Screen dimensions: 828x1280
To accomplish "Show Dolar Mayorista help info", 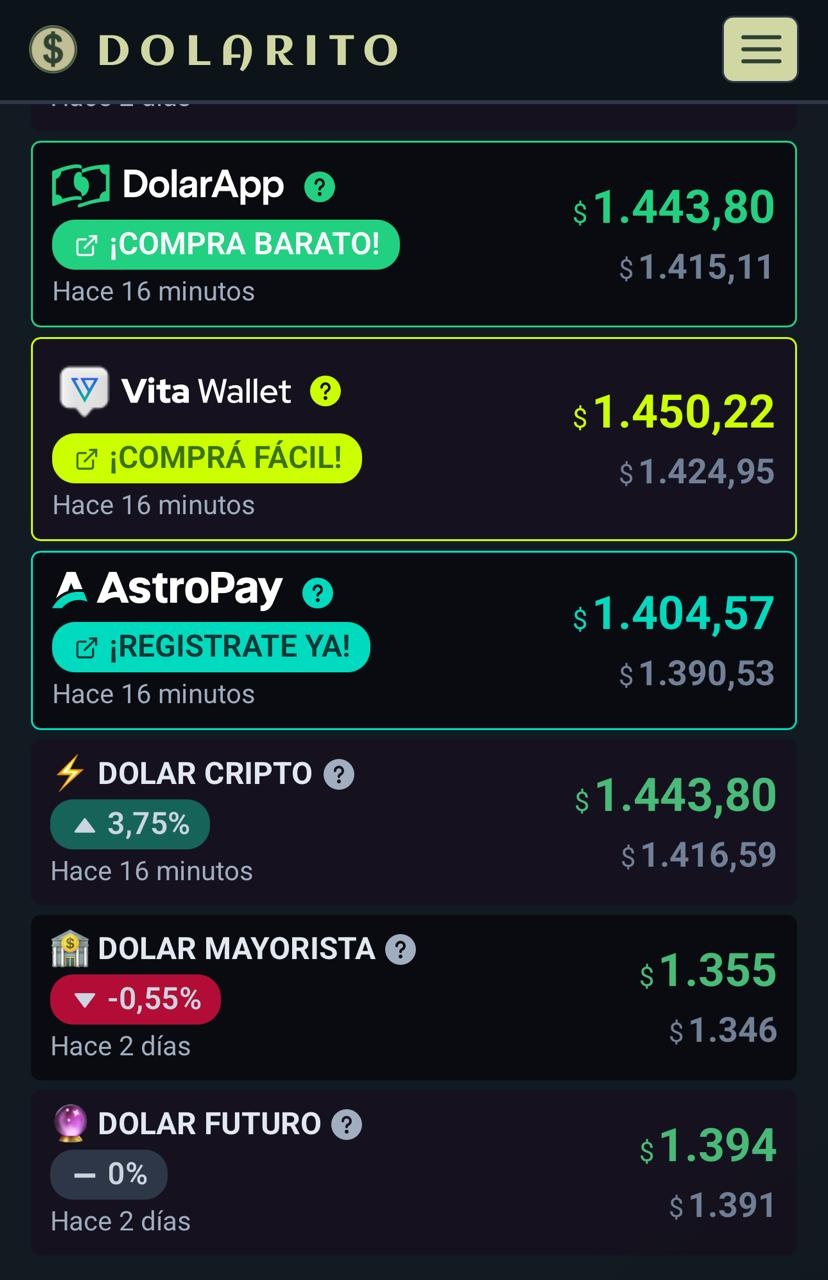I will pos(400,949).
